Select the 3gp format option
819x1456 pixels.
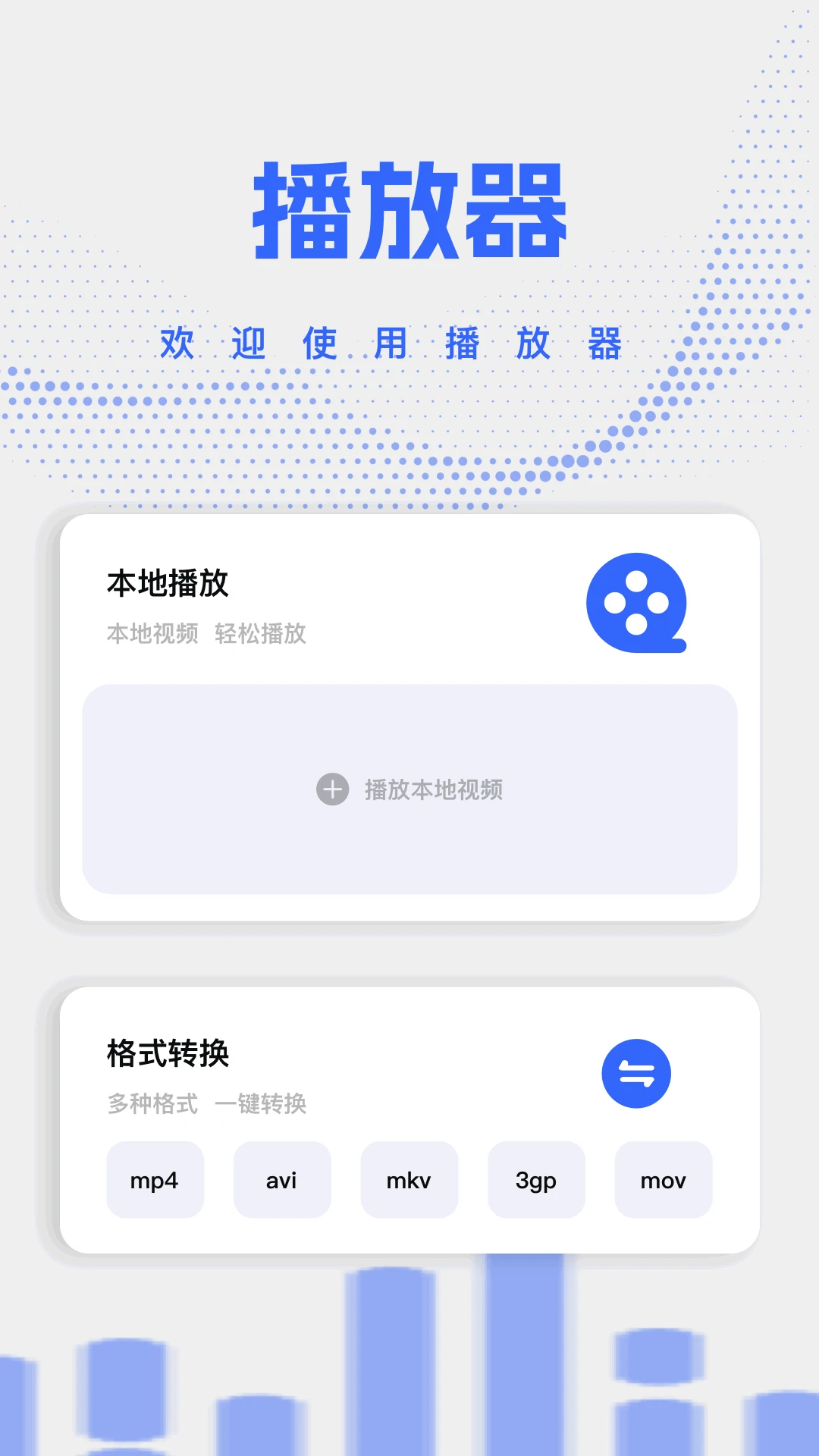tap(535, 1180)
